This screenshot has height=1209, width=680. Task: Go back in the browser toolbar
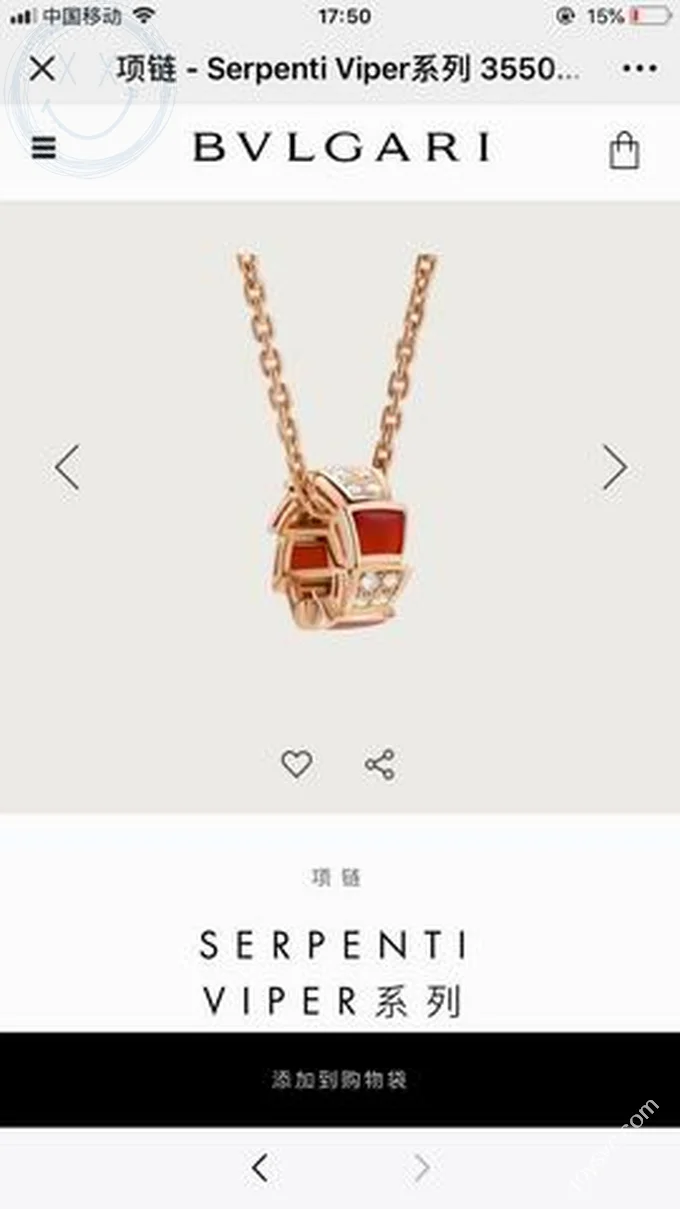coord(260,1167)
